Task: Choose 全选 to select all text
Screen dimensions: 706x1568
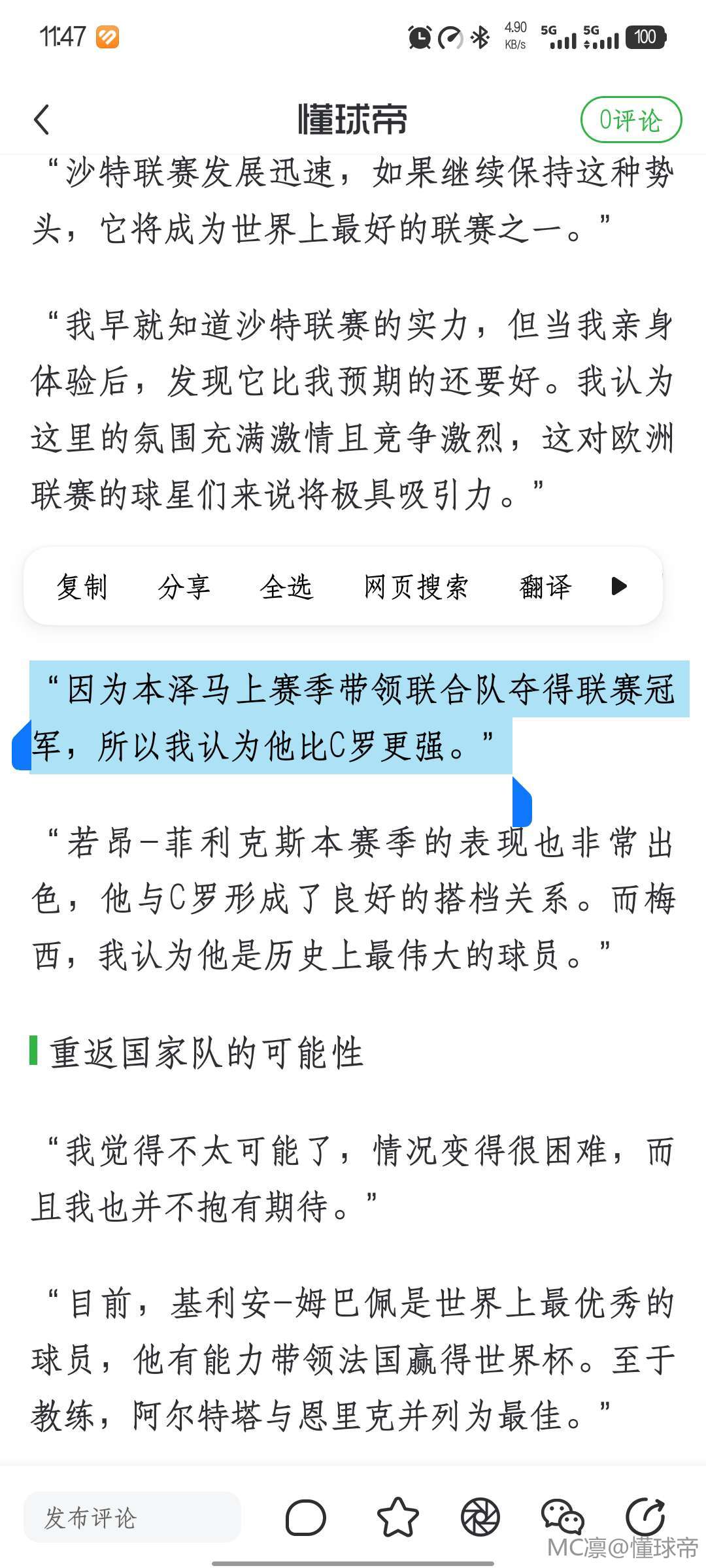Action: coord(286,586)
